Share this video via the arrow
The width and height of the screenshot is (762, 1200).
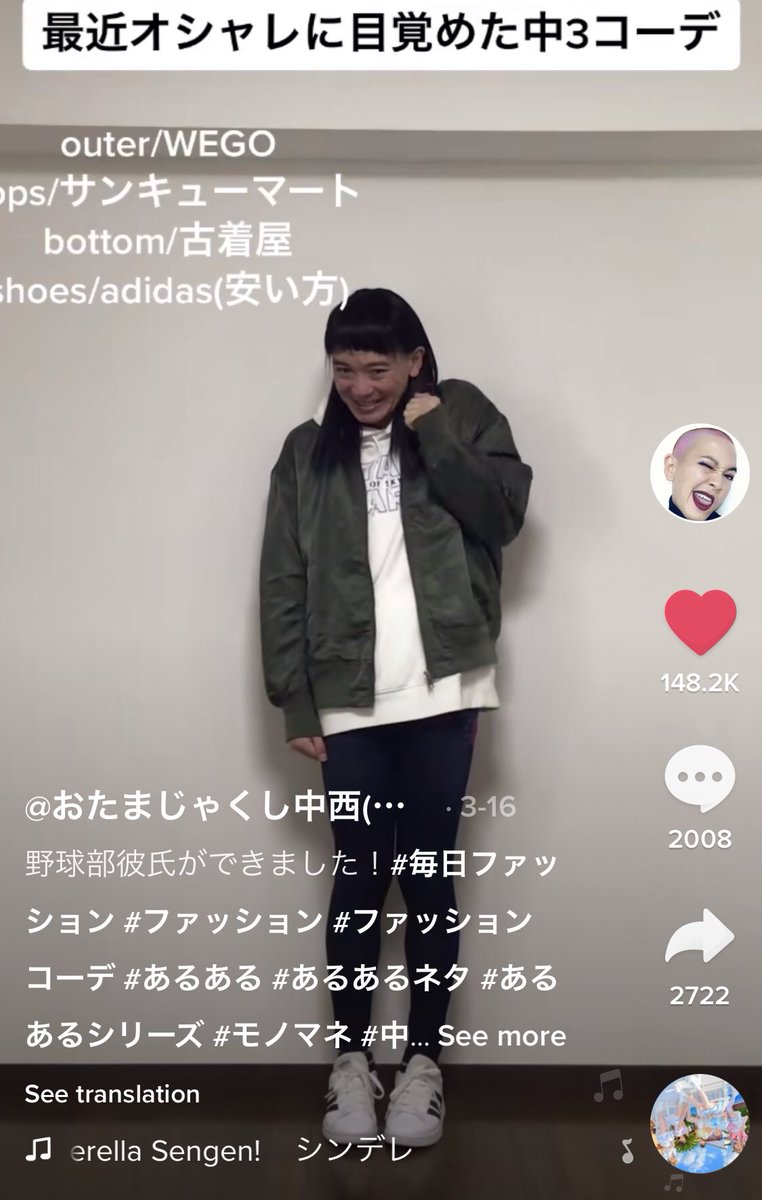pyautogui.click(x=699, y=938)
